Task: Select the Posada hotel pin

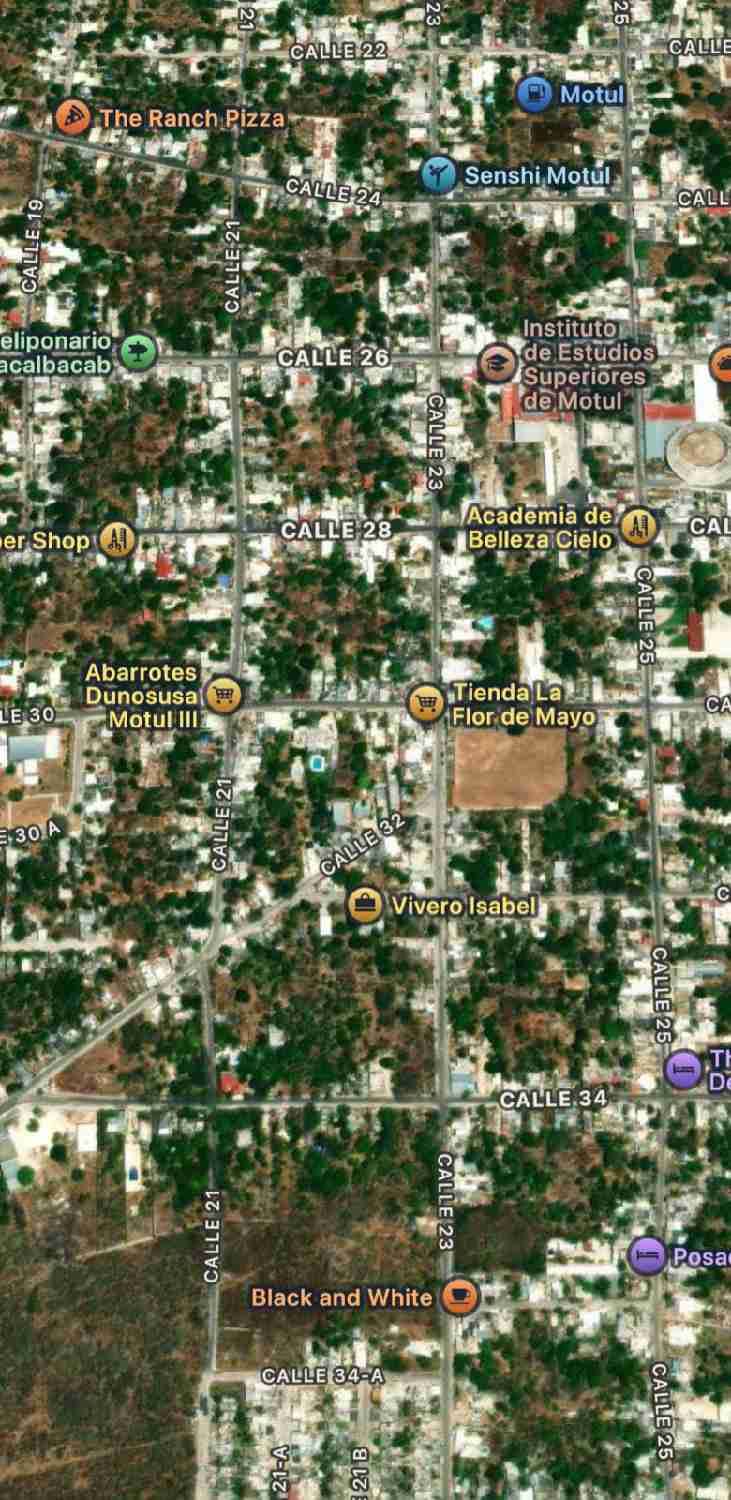Action: (647, 1256)
